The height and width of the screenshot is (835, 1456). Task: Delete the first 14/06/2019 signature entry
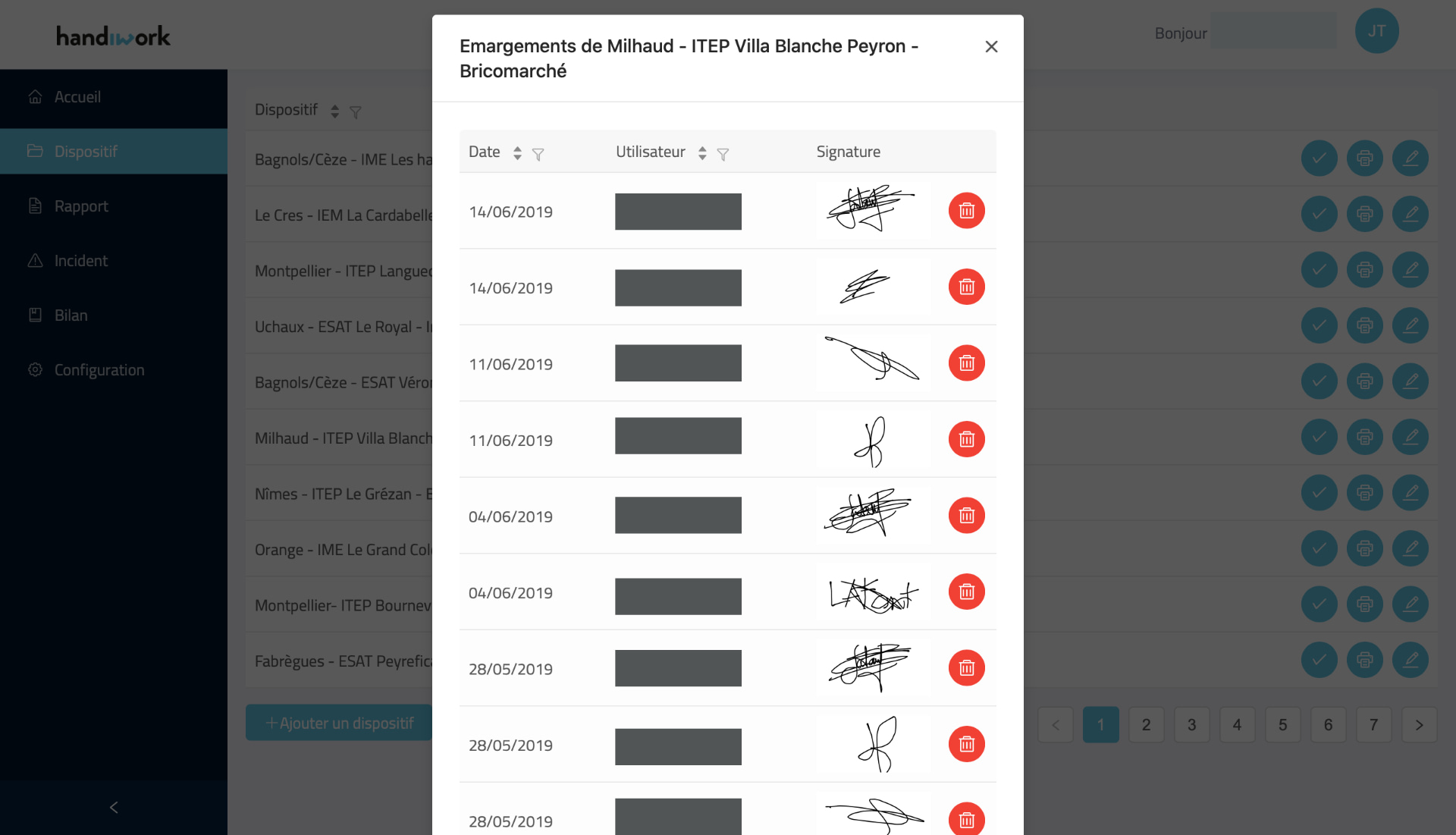point(966,211)
